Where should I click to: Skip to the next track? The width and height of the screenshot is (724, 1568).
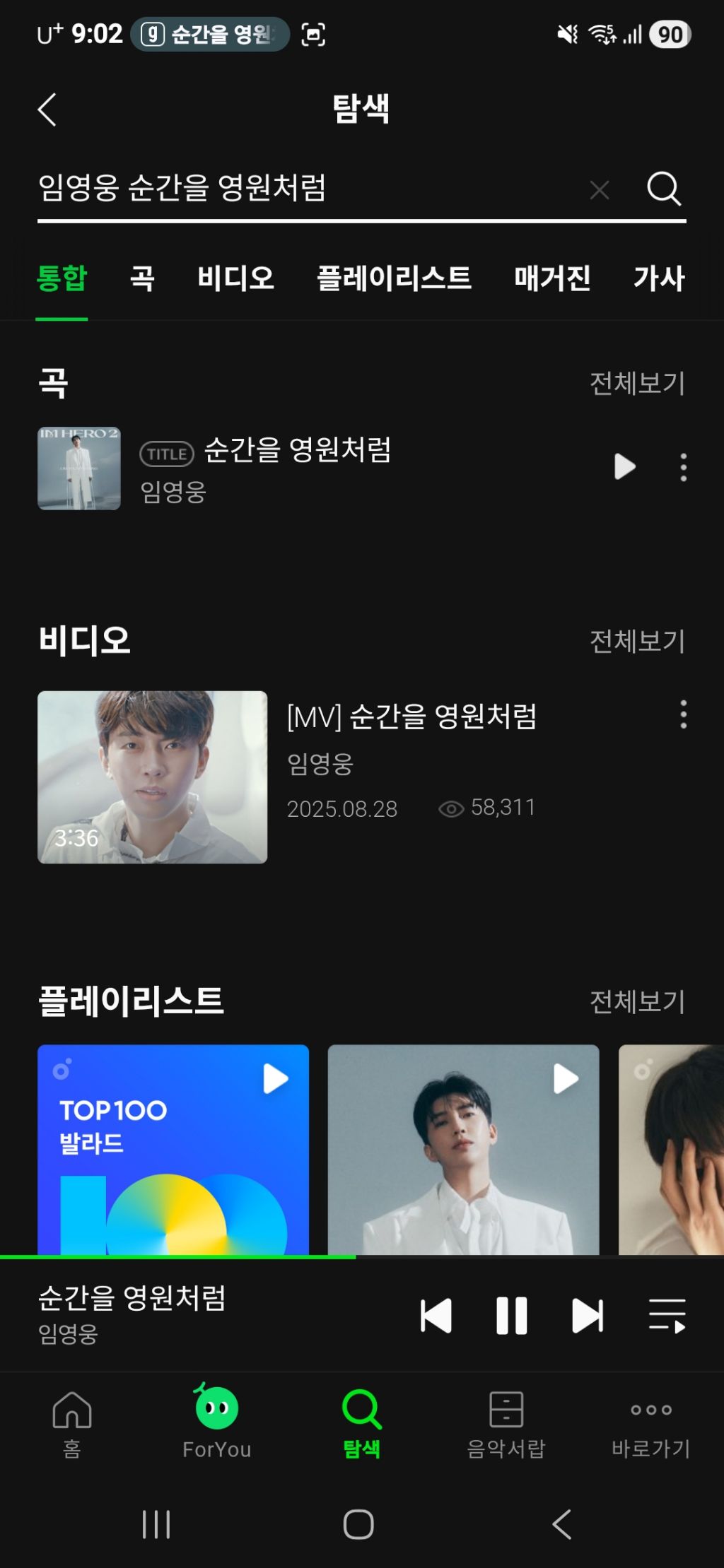click(x=588, y=1316)
